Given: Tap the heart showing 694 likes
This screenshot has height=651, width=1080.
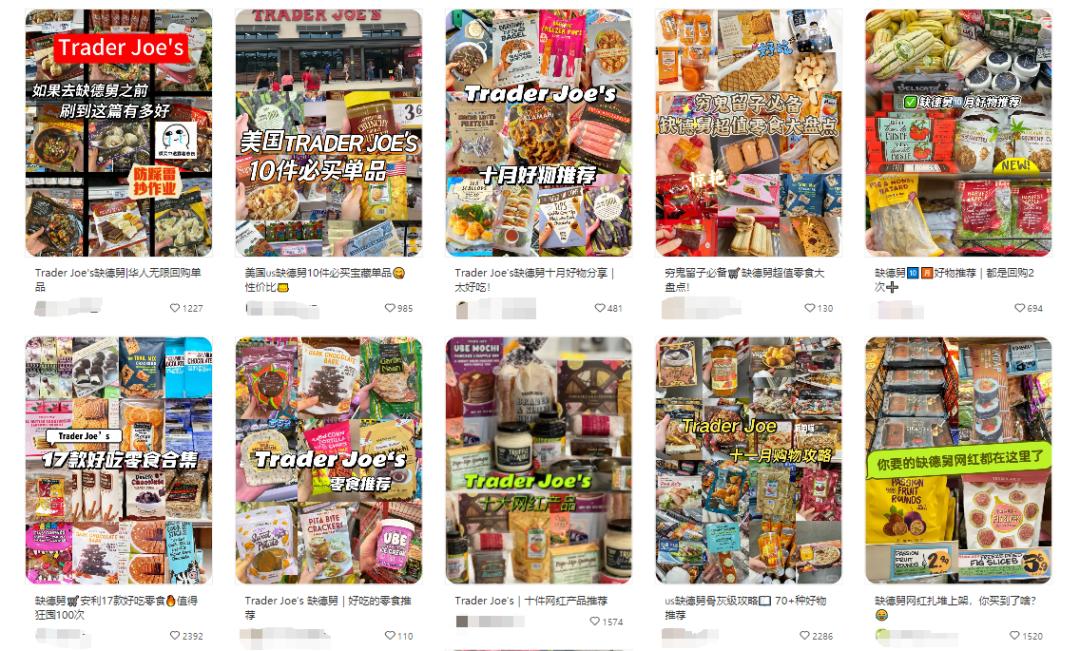Looking at the screenshot, I should point(1020,308).
